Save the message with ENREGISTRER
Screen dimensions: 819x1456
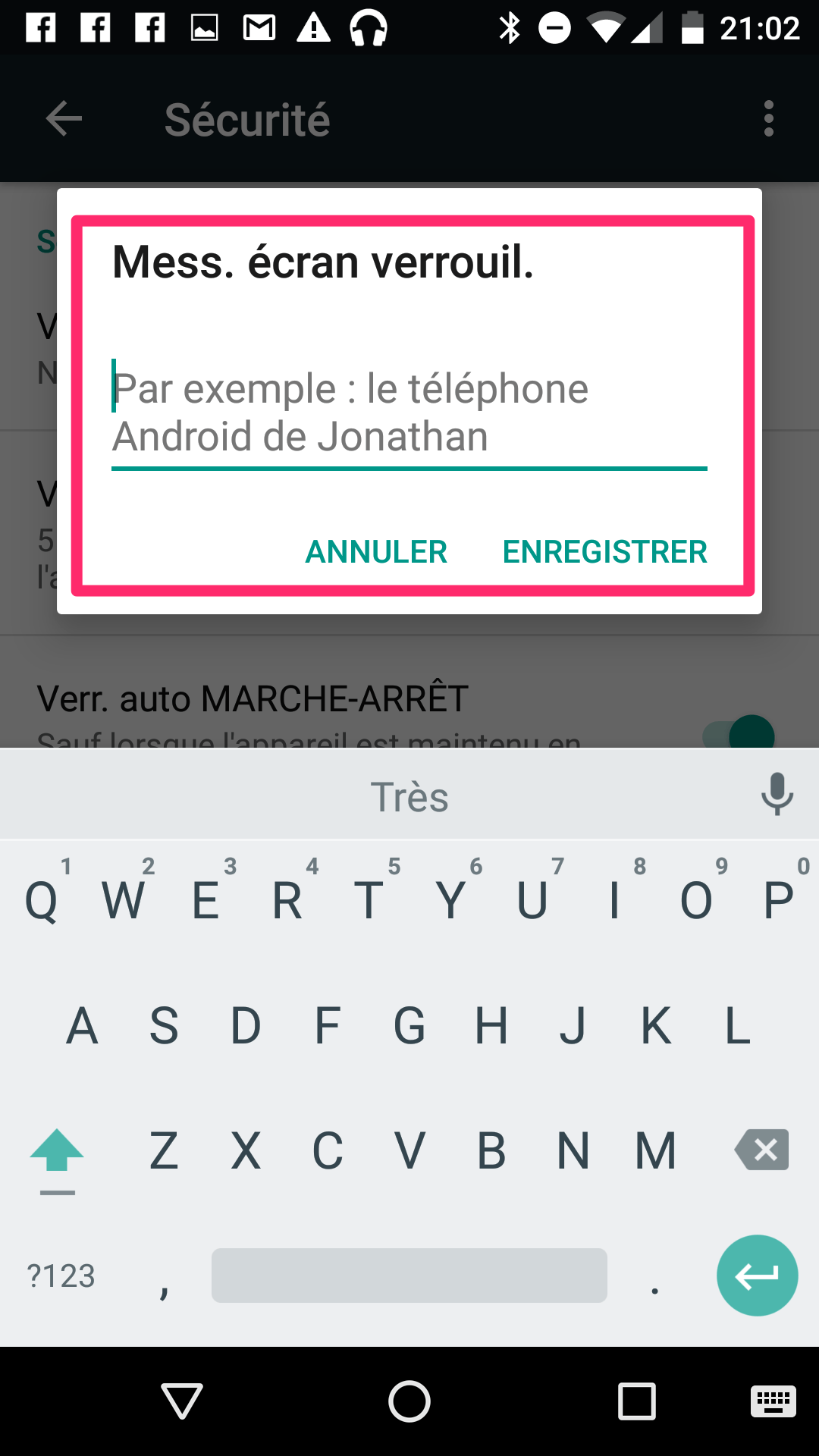click(604, 551)
